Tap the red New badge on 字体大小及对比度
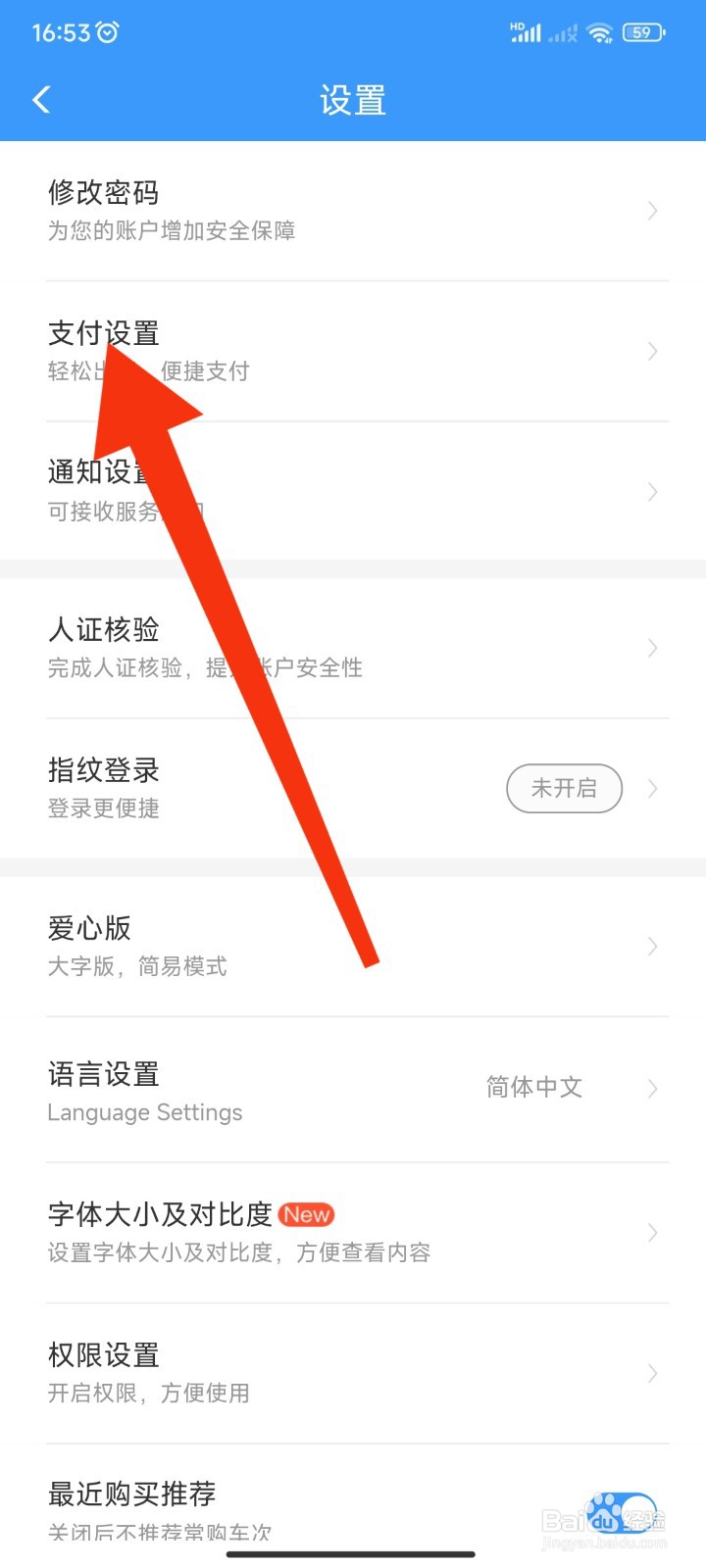 point(307,1214)
